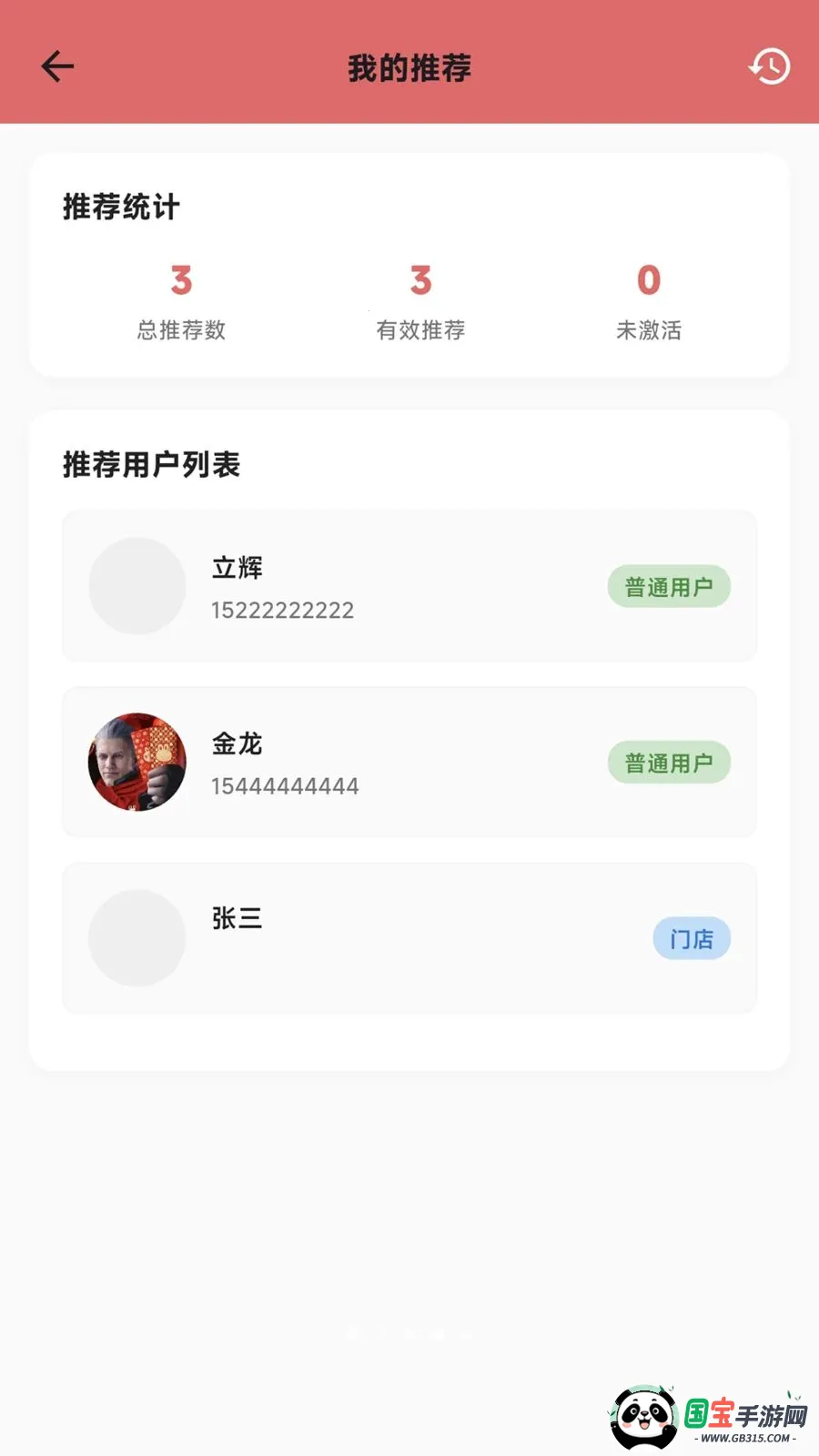Tap 张三's user card
819x1456 pixels.
[x=409, y=937]
